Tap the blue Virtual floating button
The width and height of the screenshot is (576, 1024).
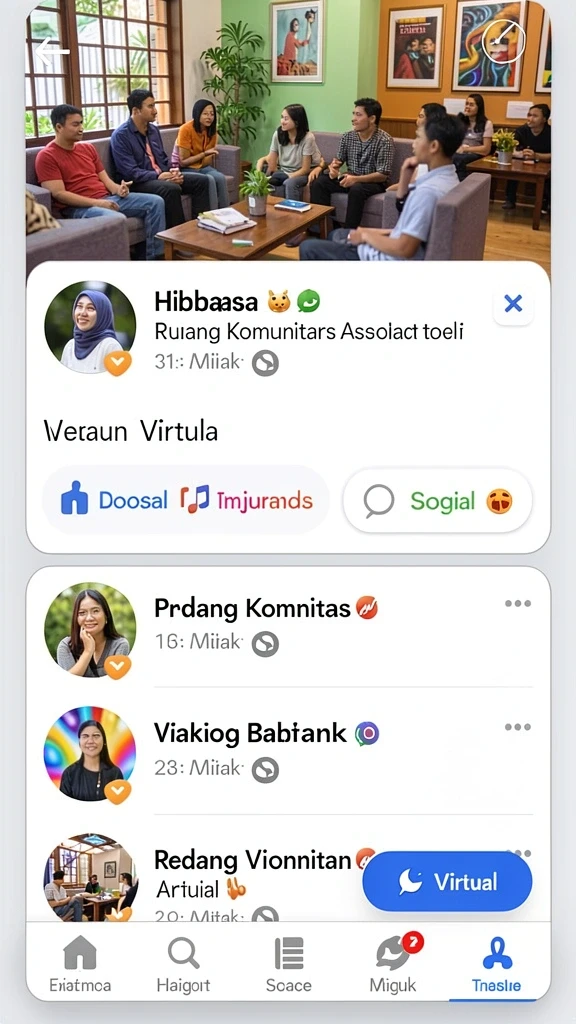447,882
